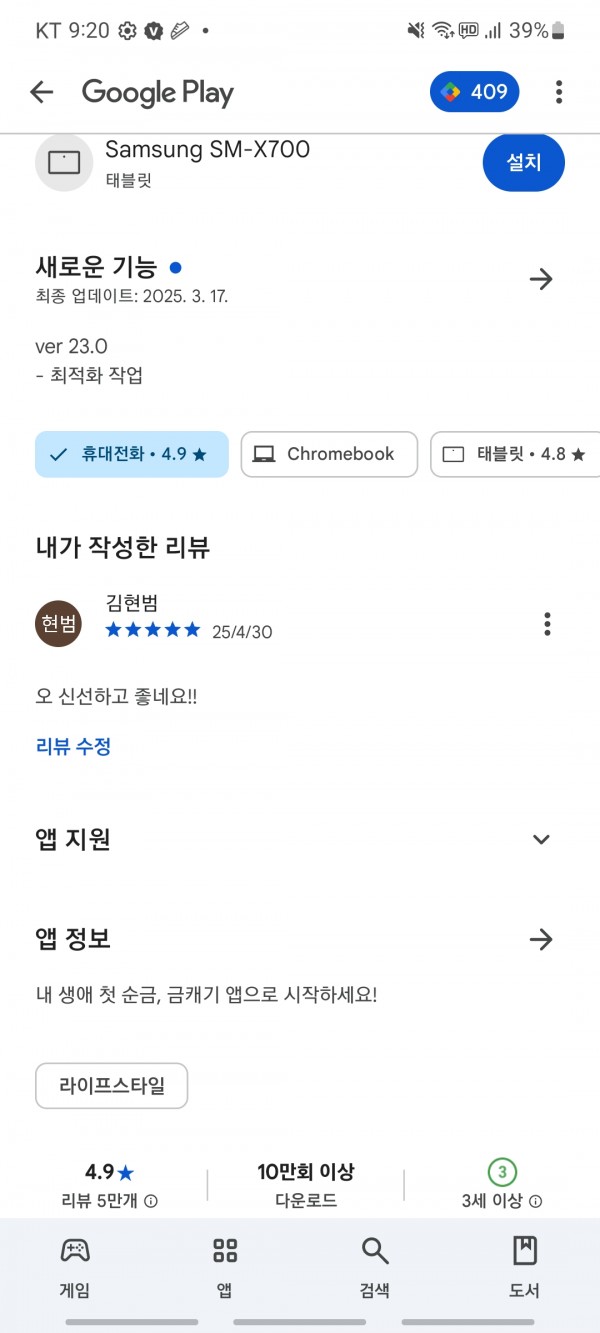The width and height of the screenshot is (600, 1333).
Task: Open the top-right overflow menu
Action: coord(559,93)
